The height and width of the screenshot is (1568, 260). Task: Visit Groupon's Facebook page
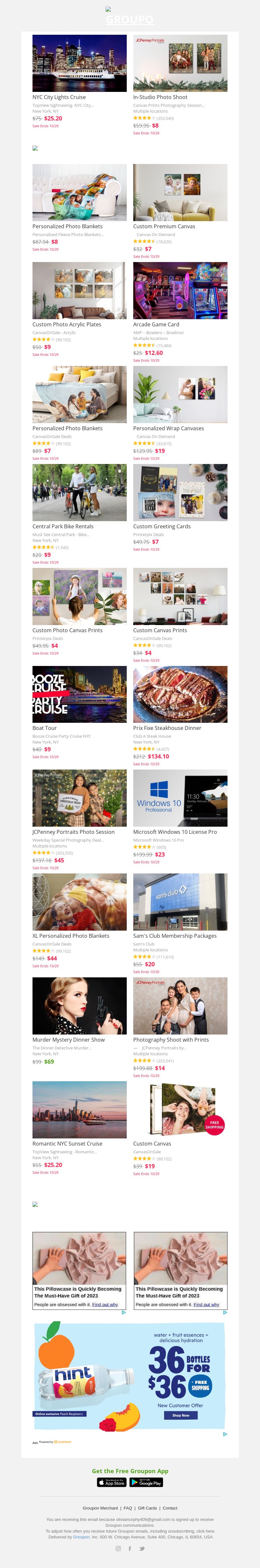(130, 1549)
